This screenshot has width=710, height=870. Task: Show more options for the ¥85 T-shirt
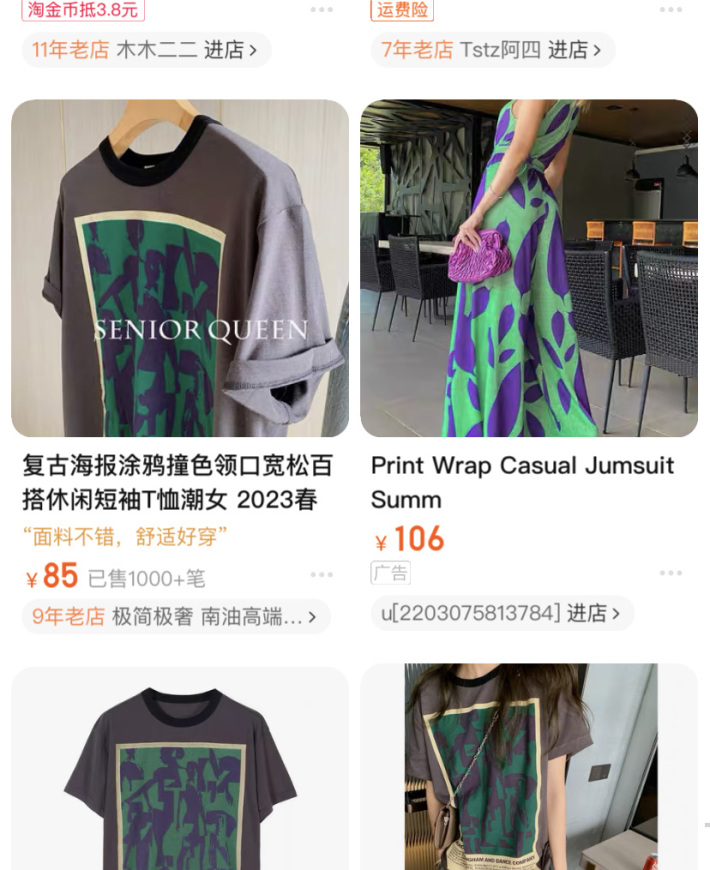[321, 575]
